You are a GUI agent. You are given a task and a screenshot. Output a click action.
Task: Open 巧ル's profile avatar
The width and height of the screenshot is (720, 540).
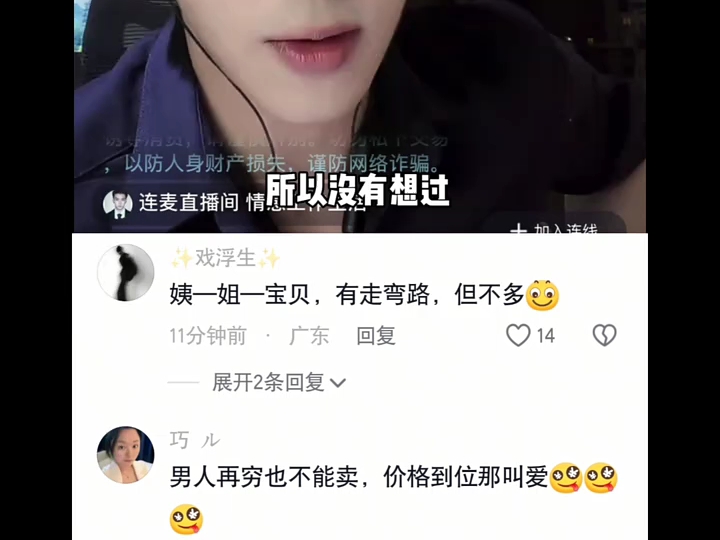[125, 455]
